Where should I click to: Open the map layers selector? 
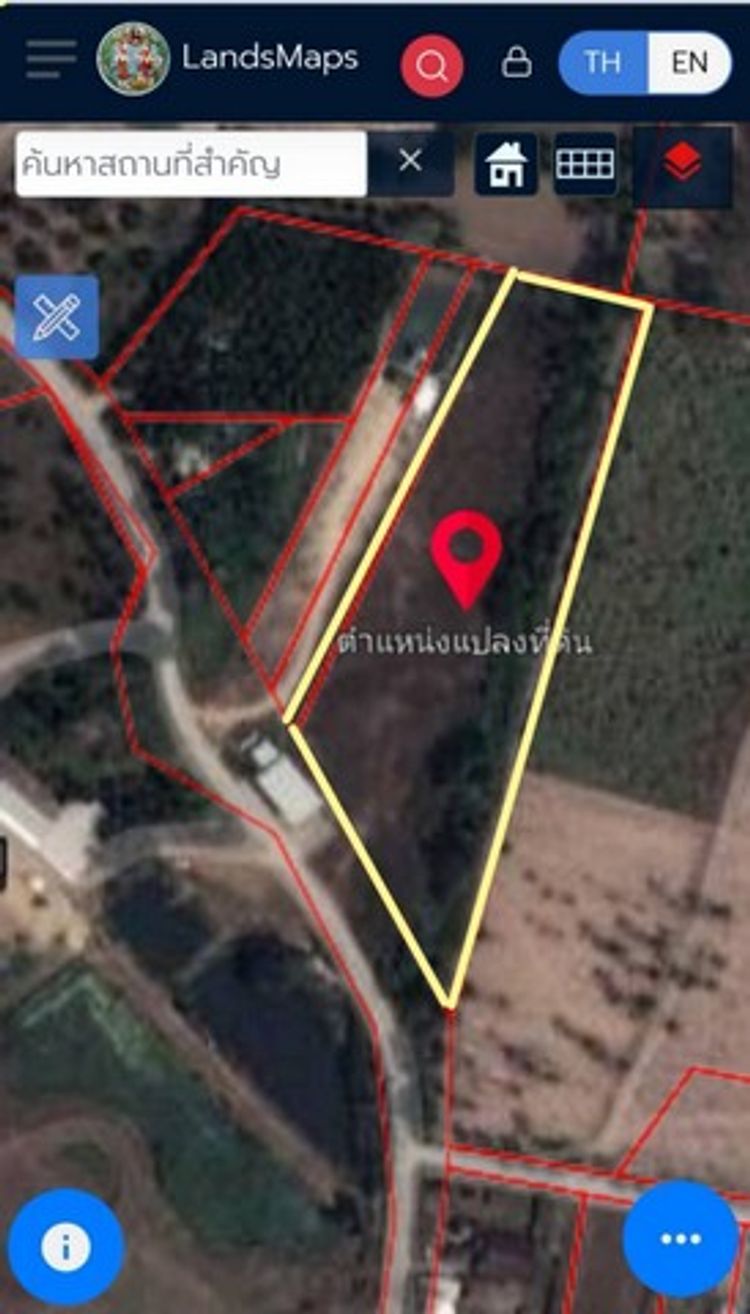682,162
